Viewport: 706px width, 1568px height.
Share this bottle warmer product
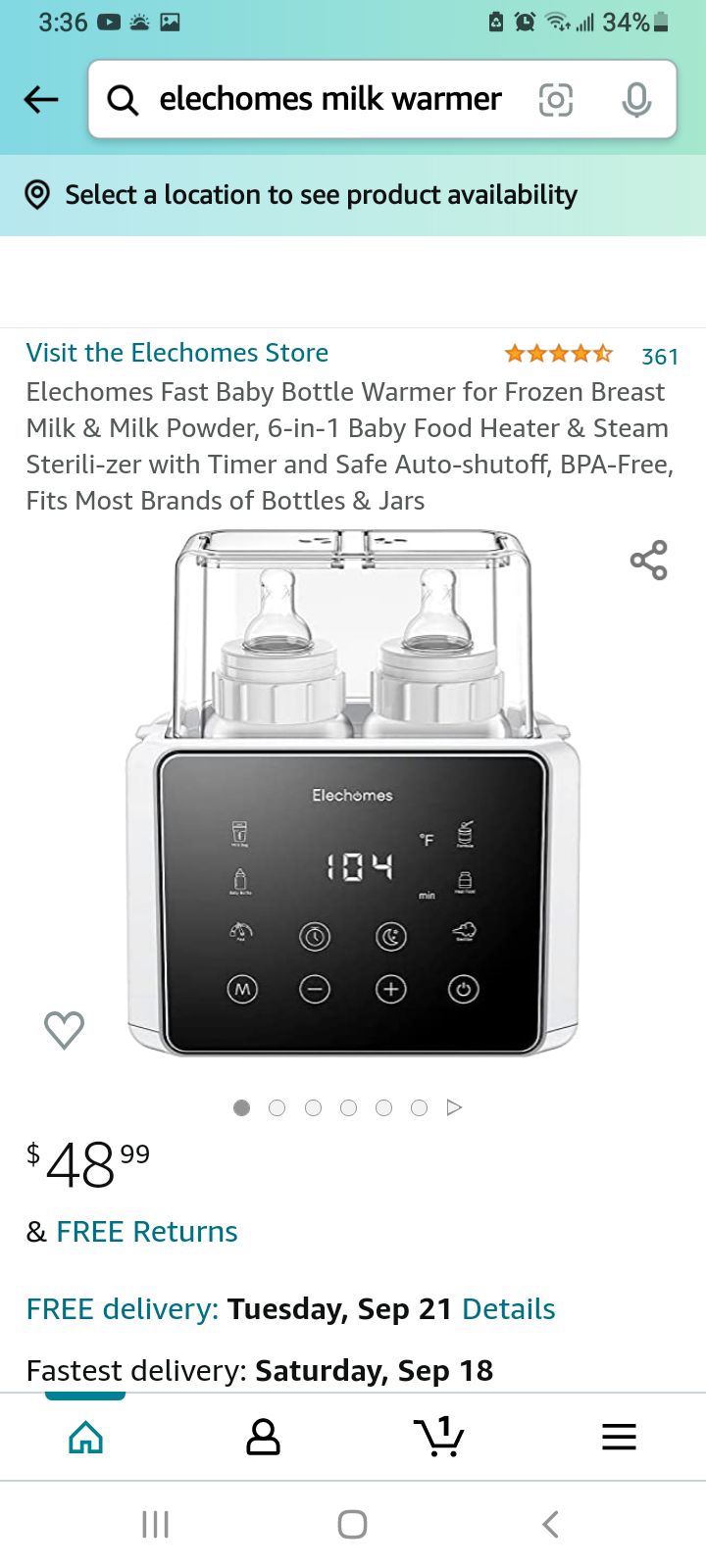tap(649, 561)
